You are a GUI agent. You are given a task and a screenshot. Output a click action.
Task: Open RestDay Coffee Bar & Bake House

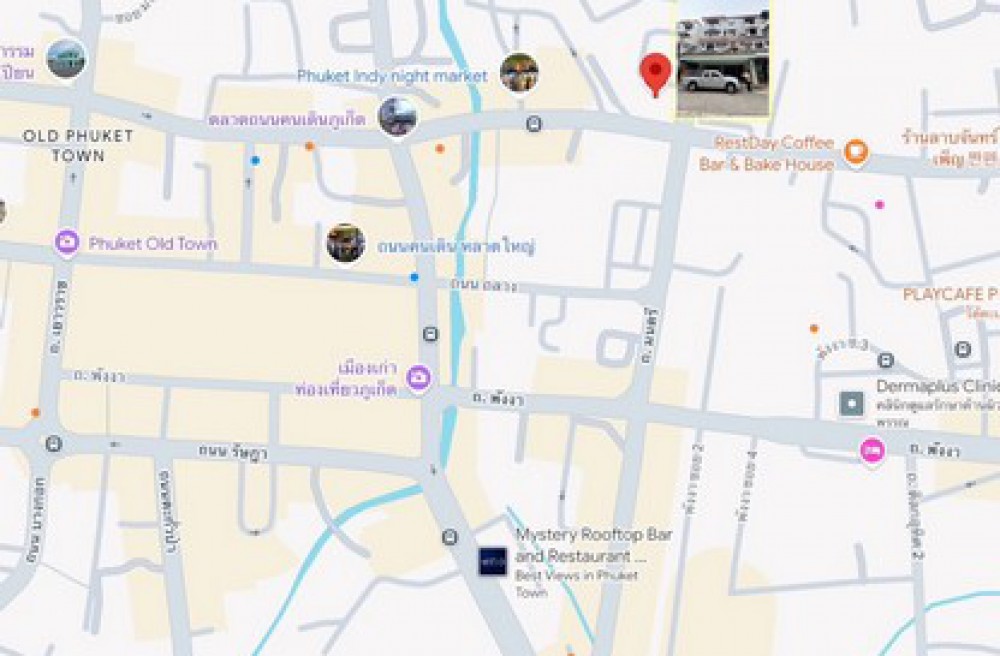(x=855, y=152)
